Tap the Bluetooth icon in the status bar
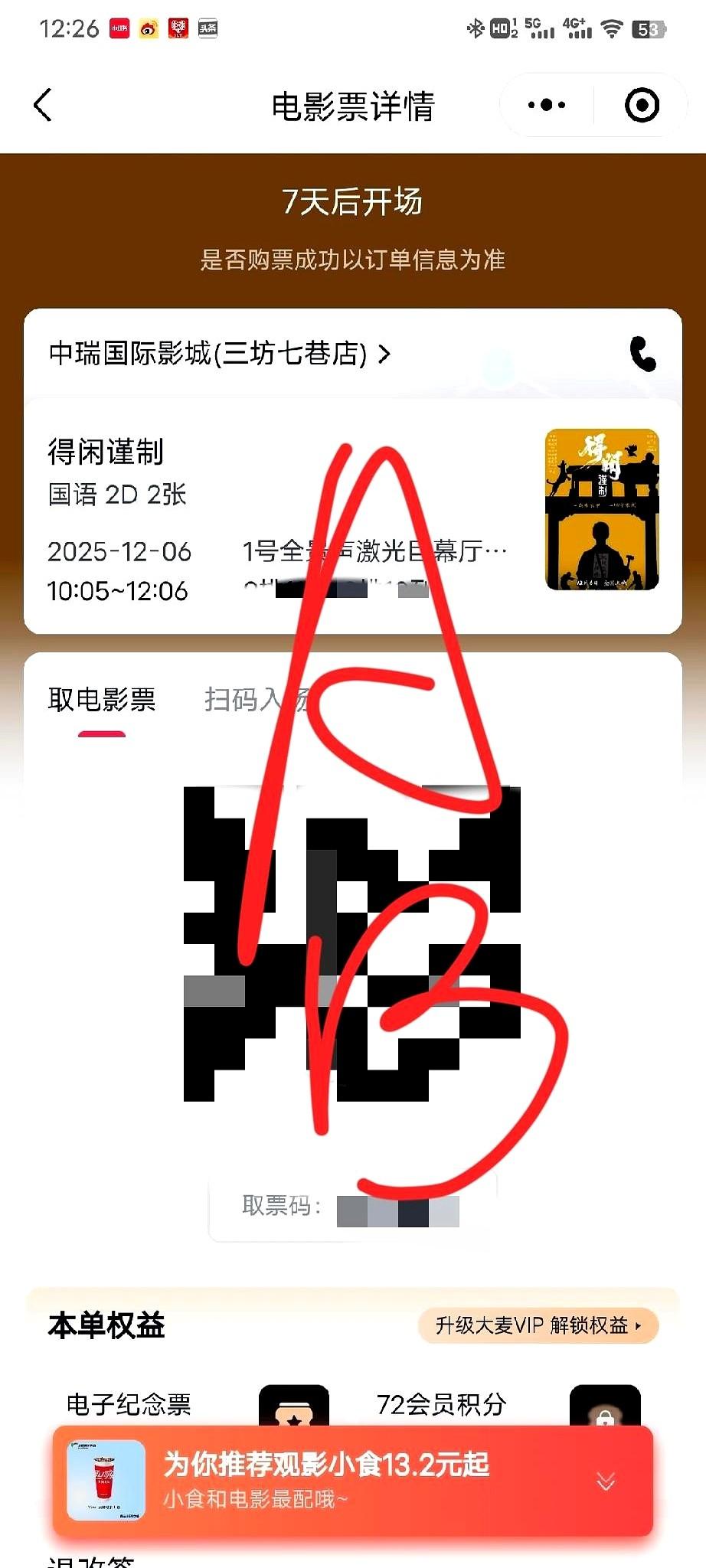The width and height of the screenshot is (706, 1568). point(476,27)
